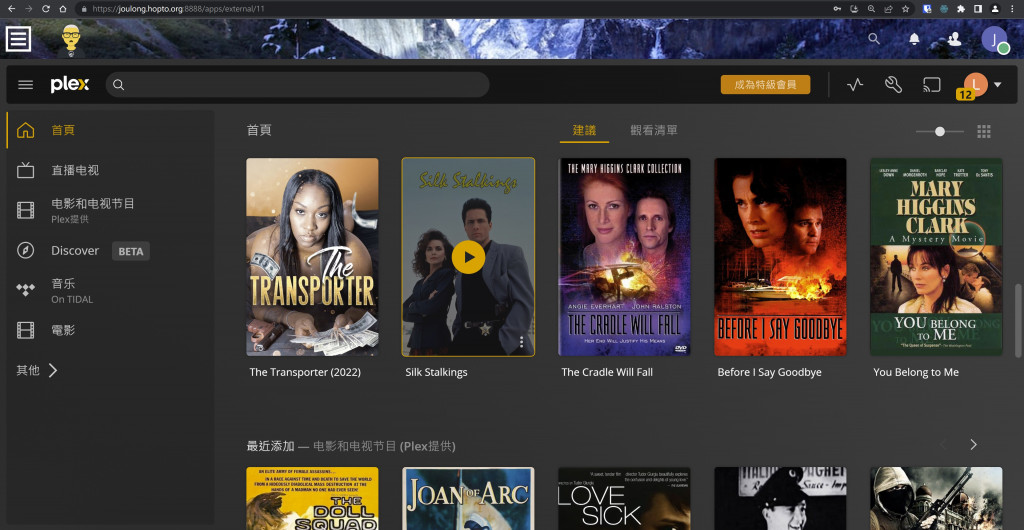Tap the 成為特級會員 button
The width and height of the screenshot is (1024, 530).
pyautogui.click(x=765, y=85)
